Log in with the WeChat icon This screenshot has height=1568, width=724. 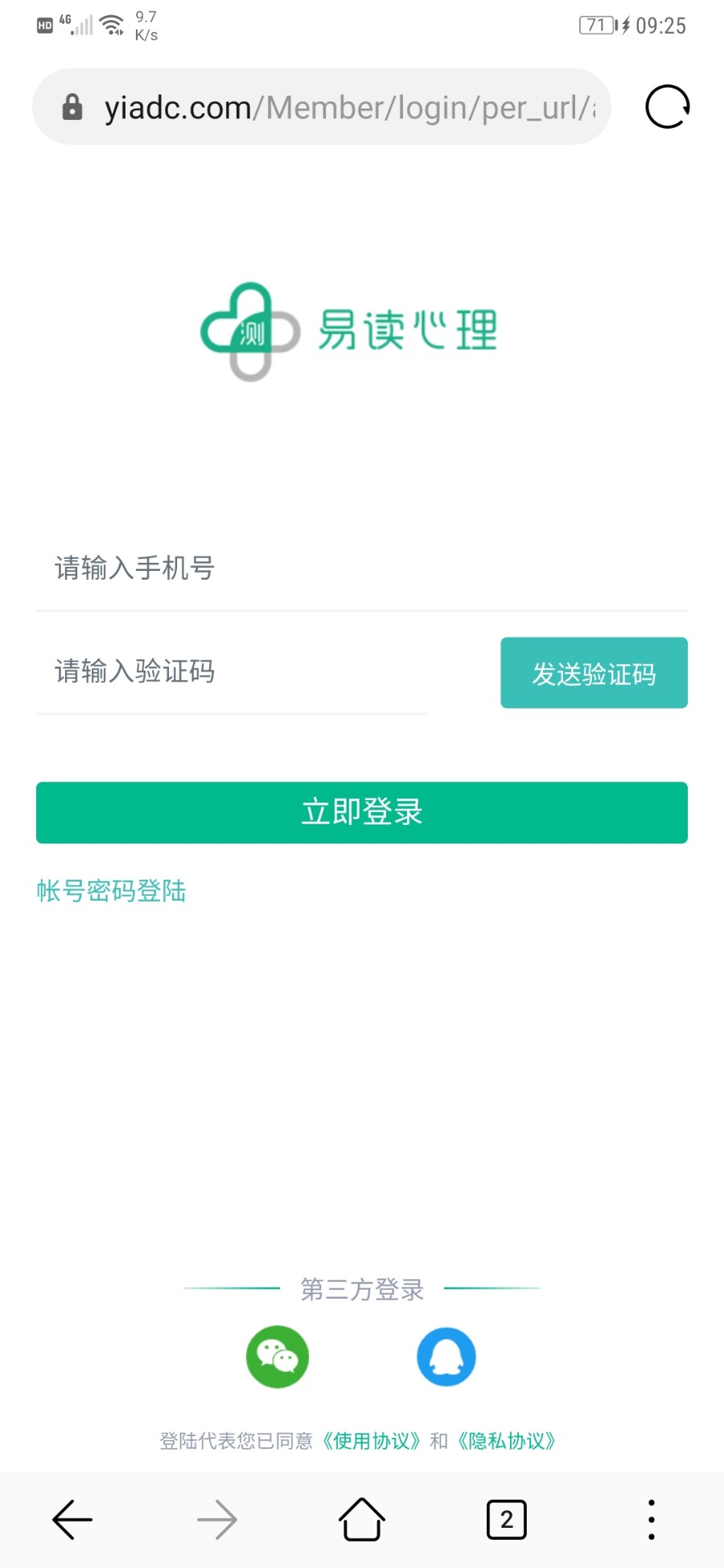[278, 1357]
